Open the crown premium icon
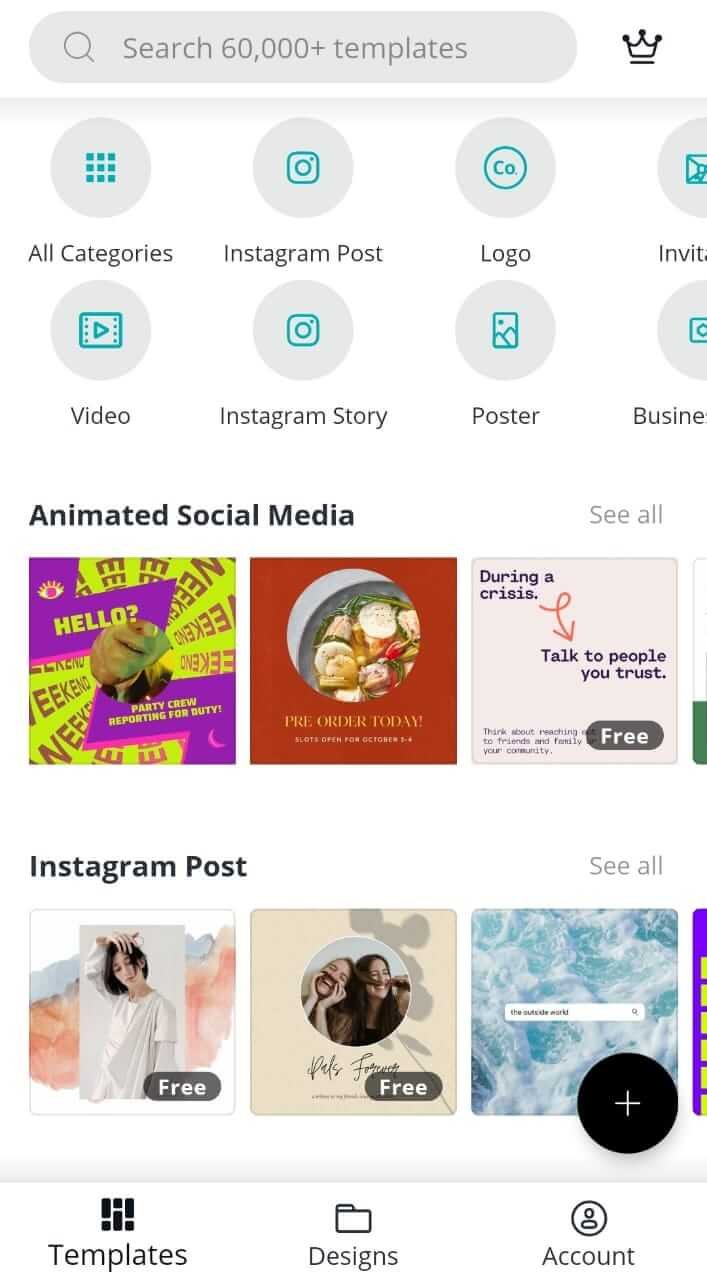 click(x=642, y=47)
